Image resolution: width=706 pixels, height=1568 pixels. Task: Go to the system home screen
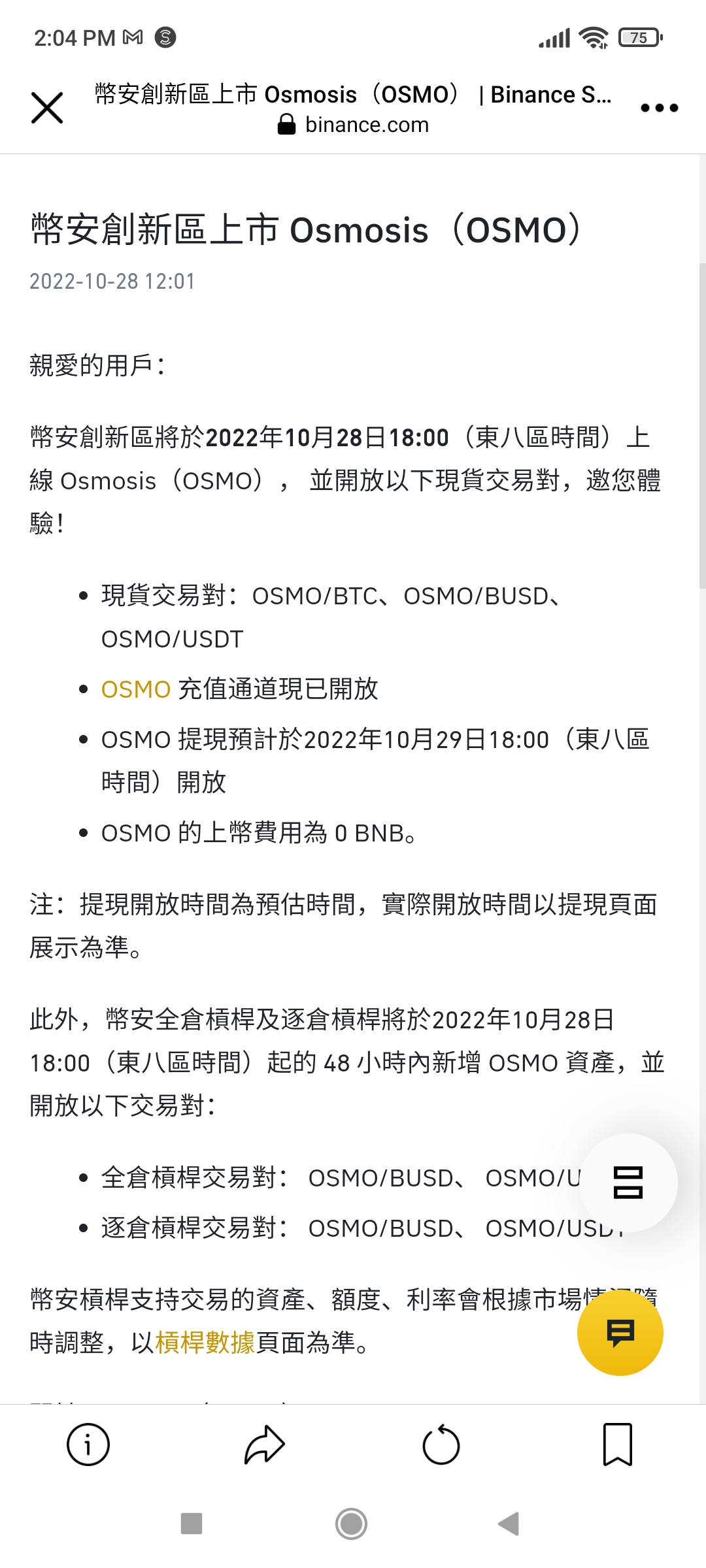[x=352, y=1524]
